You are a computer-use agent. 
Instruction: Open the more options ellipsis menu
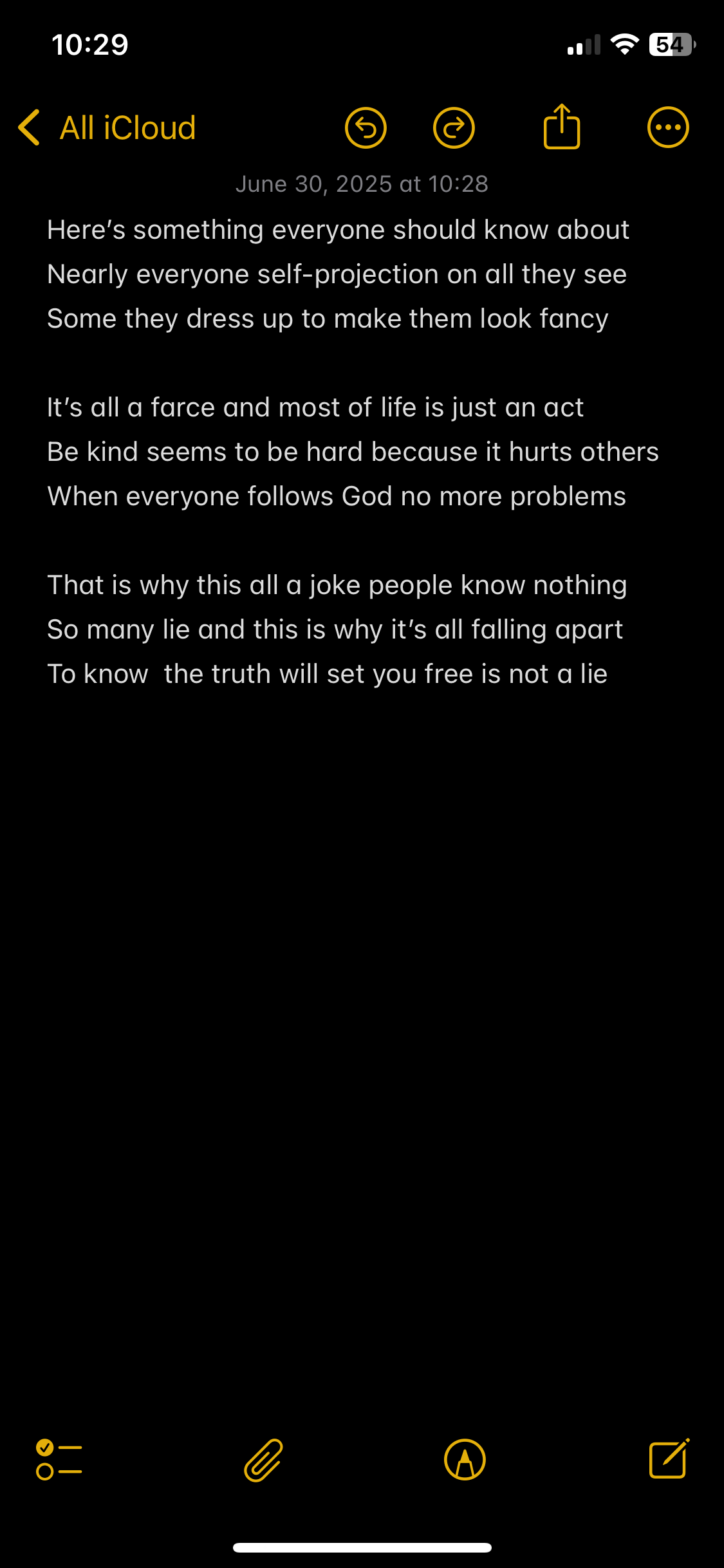pos(668,127)
